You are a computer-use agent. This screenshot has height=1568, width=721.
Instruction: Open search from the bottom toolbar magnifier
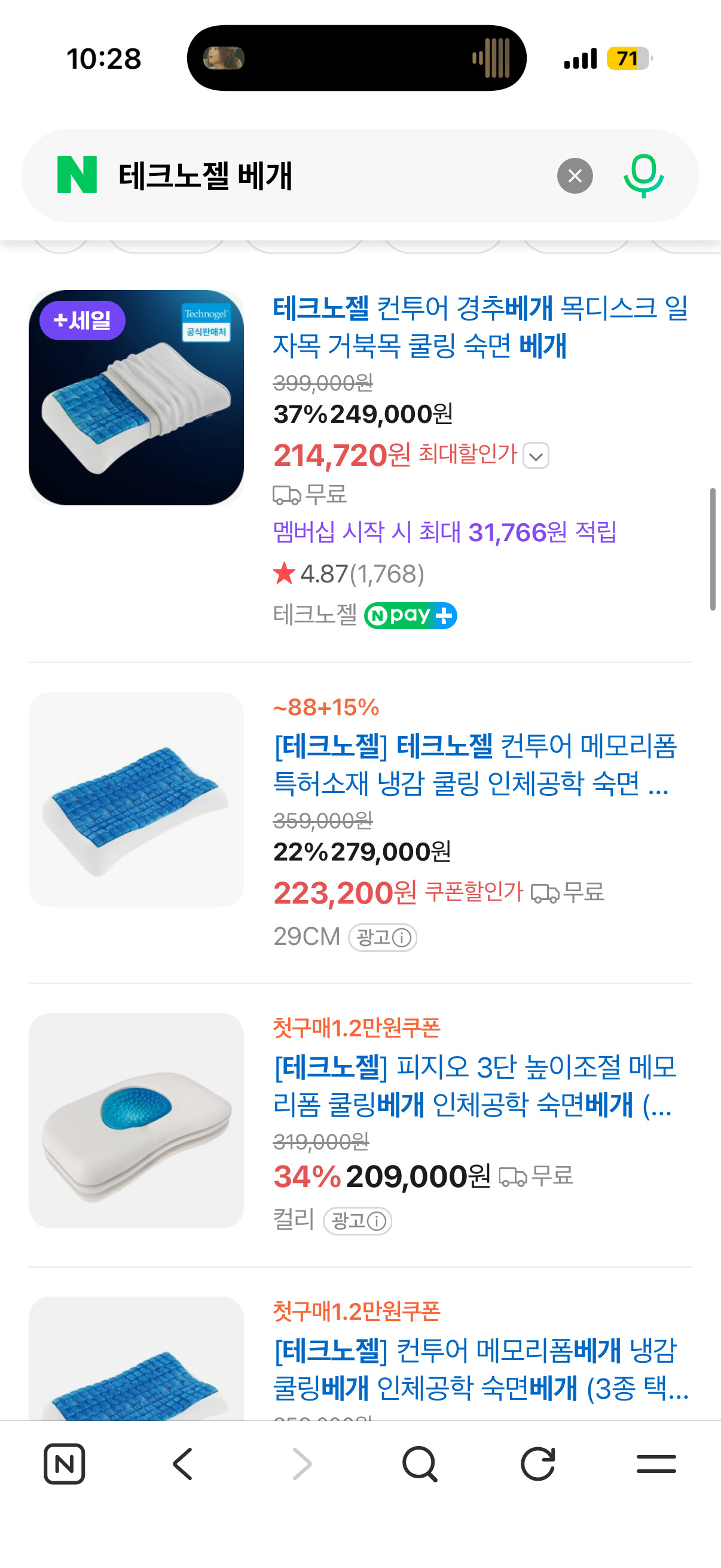(x=420, y=1464)
